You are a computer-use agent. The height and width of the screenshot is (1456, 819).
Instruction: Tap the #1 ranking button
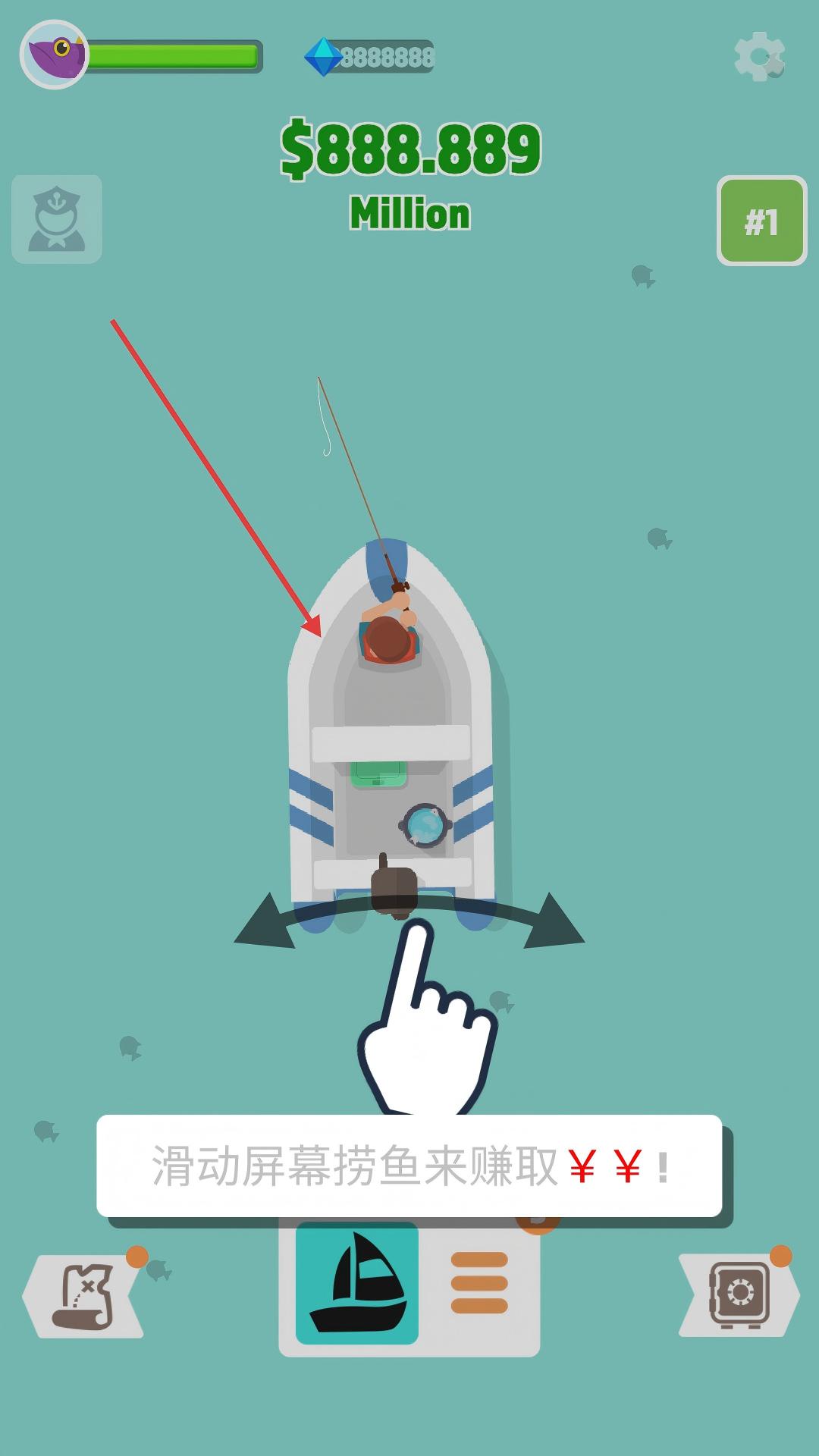(761, 221)
